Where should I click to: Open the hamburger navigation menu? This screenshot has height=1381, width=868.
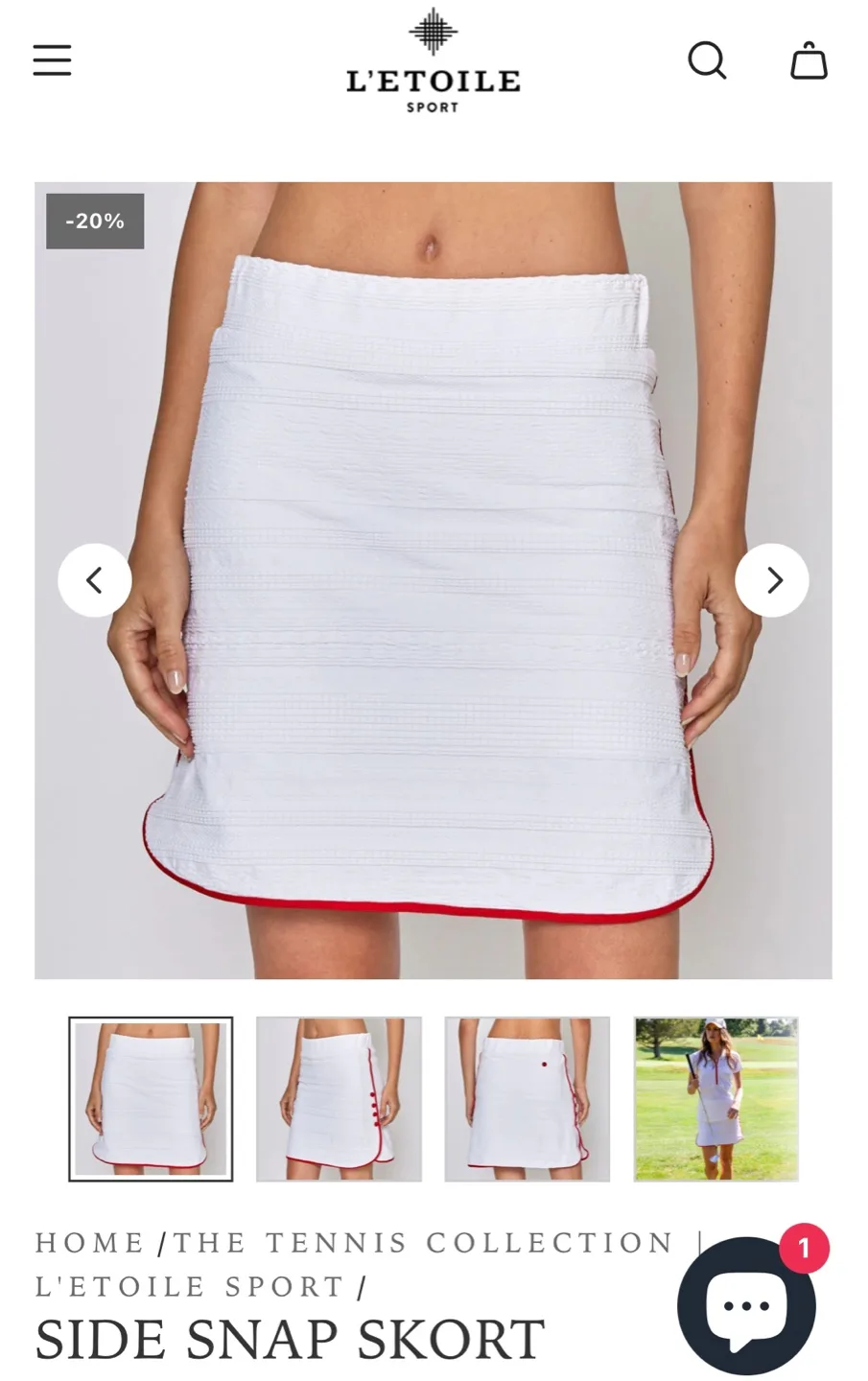[52, 59]
